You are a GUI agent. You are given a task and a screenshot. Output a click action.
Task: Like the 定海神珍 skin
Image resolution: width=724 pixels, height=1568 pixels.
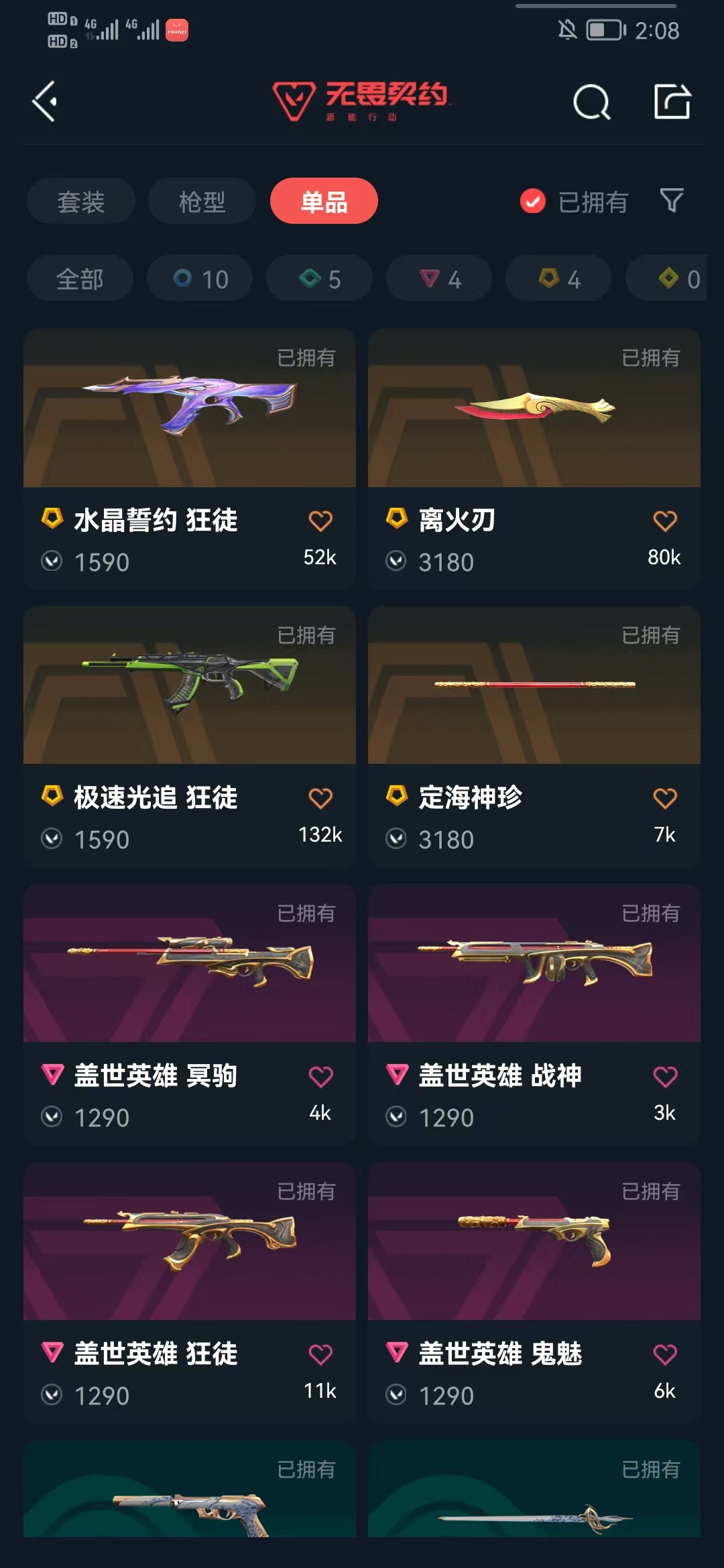(664, 799)
